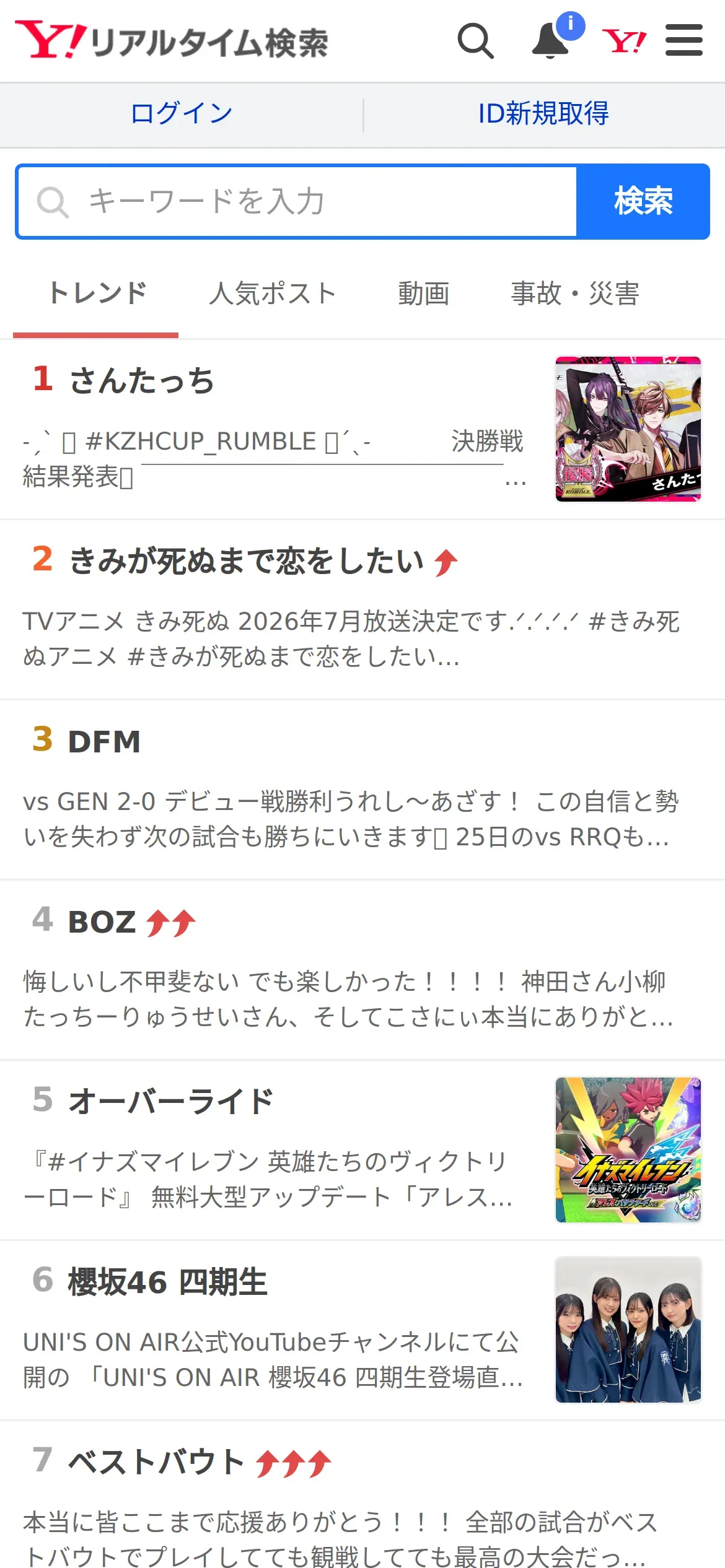This screenshot has height=1568, width=725.
Task: Open trend 5 オーバーライド
Action: [x=171, y=1102]
